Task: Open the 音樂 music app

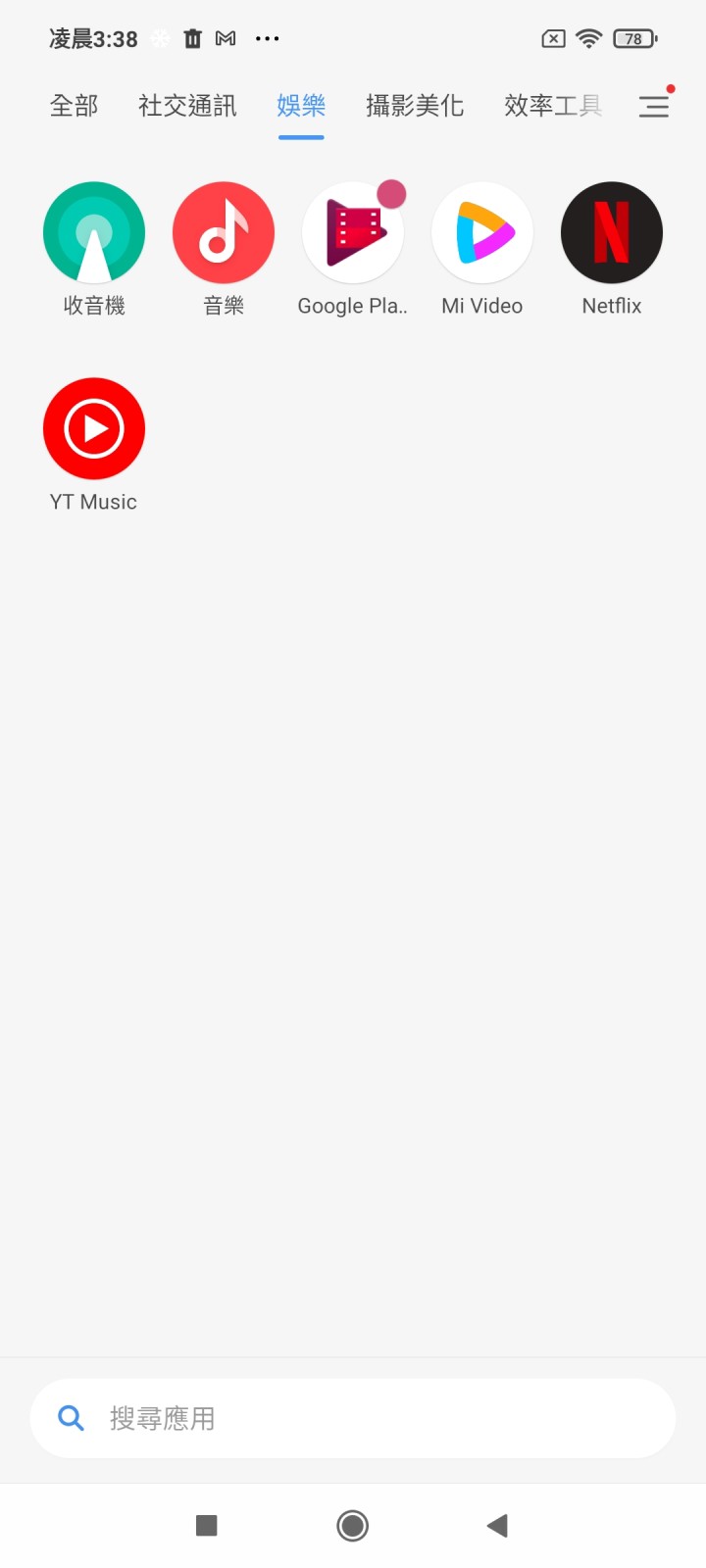Action: click(x=224, y=233)
